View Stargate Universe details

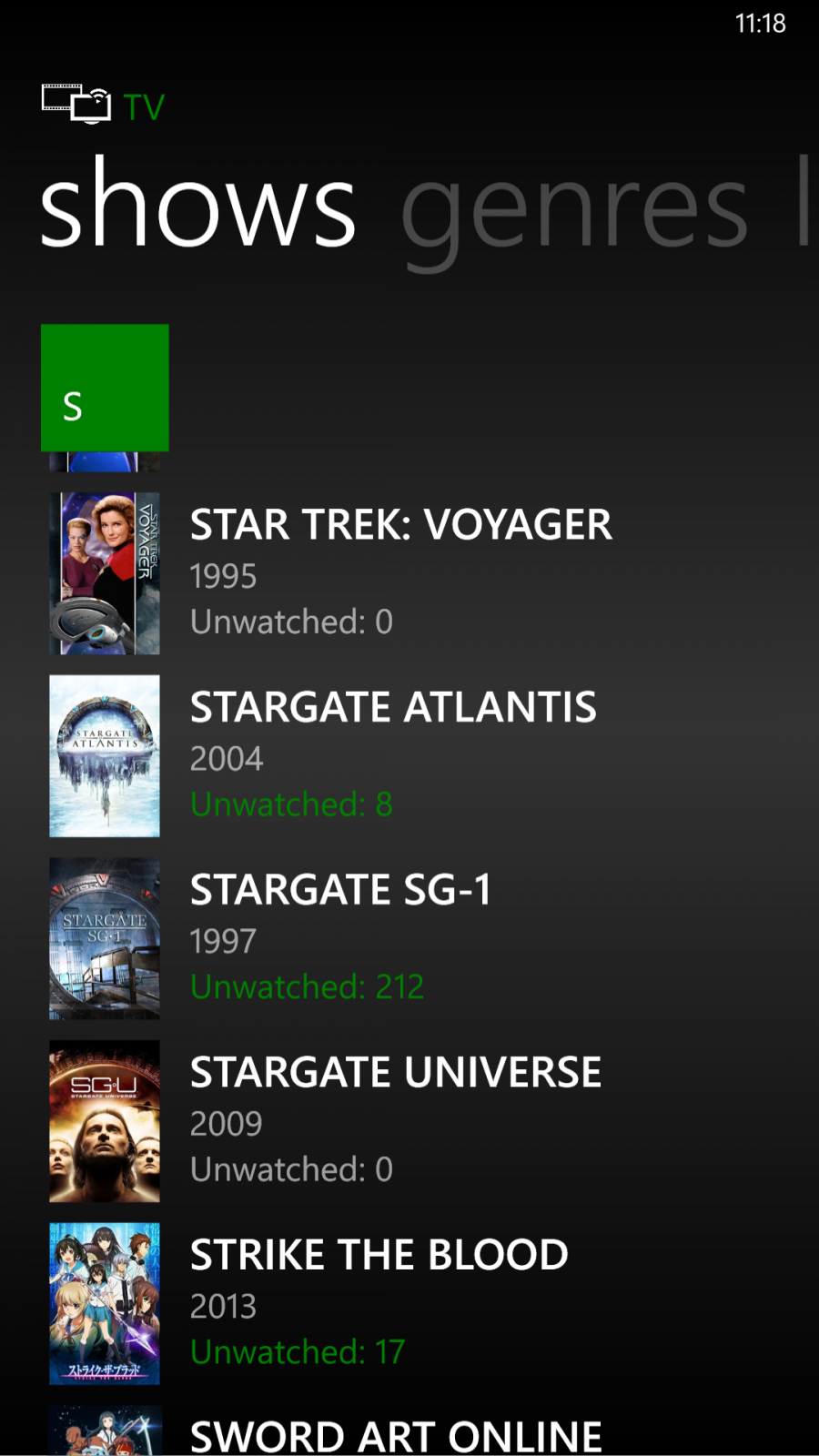pos(395,1120)
